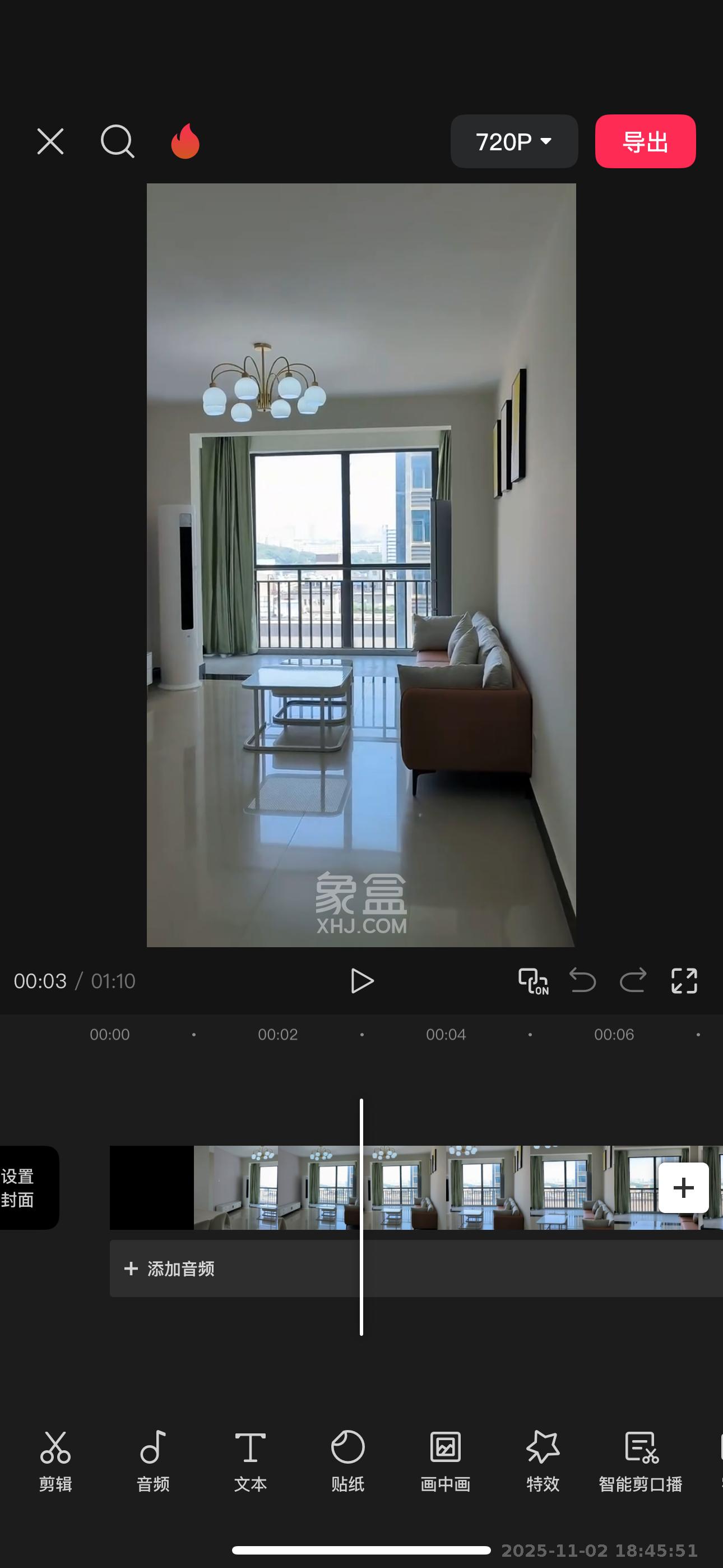Play the video preview
The width and height of the screenshot is (723, 1568).
(362, 981)
